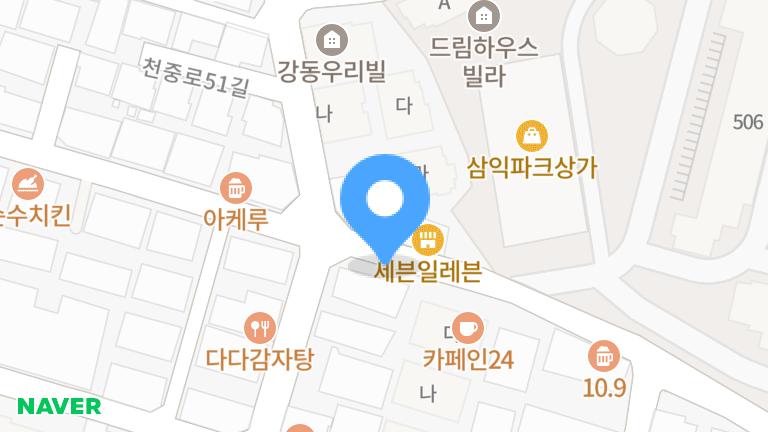Open the 카페인24 cafe marker
This screenshot has height=432, width=768.
[x=467, y=327]
